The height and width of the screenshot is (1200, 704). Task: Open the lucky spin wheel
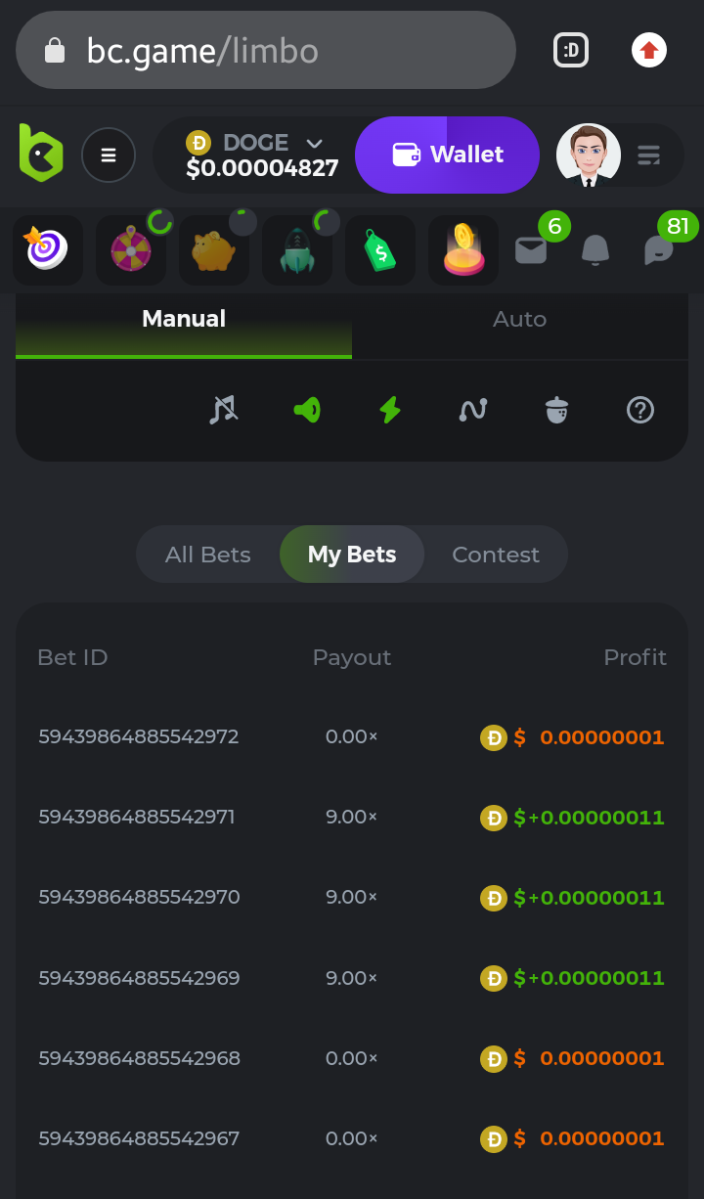pos(131,250)
